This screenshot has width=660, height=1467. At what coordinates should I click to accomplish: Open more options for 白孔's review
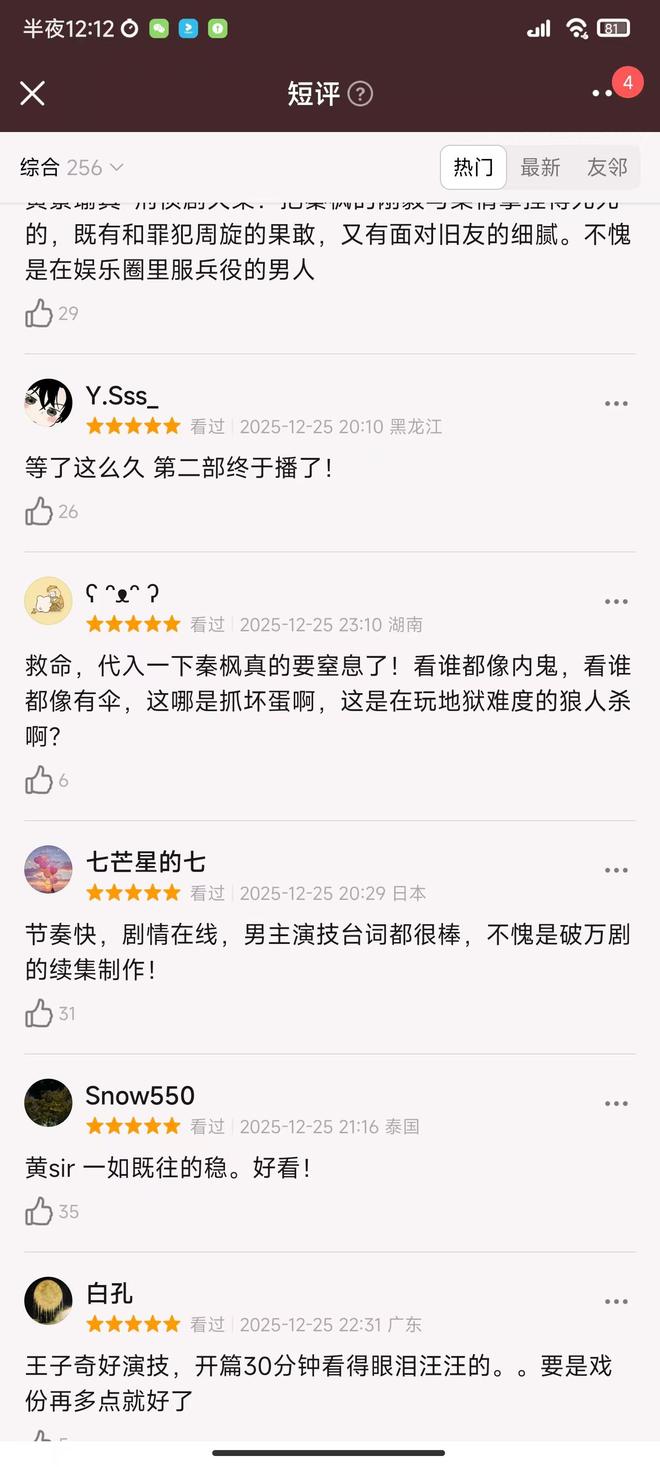click(616, 1302)
